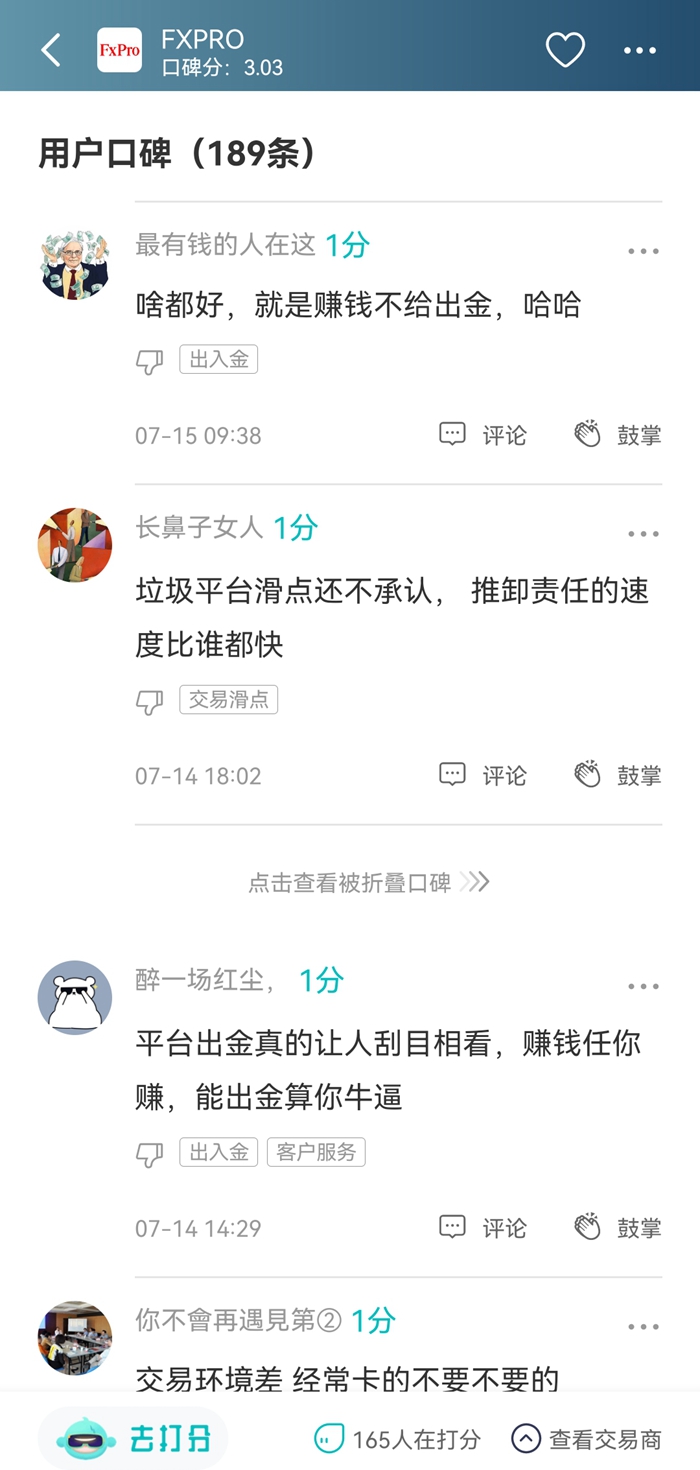Applaud 醉一场红尘's review
The image size is (700, 1470).
[618, 1228]
